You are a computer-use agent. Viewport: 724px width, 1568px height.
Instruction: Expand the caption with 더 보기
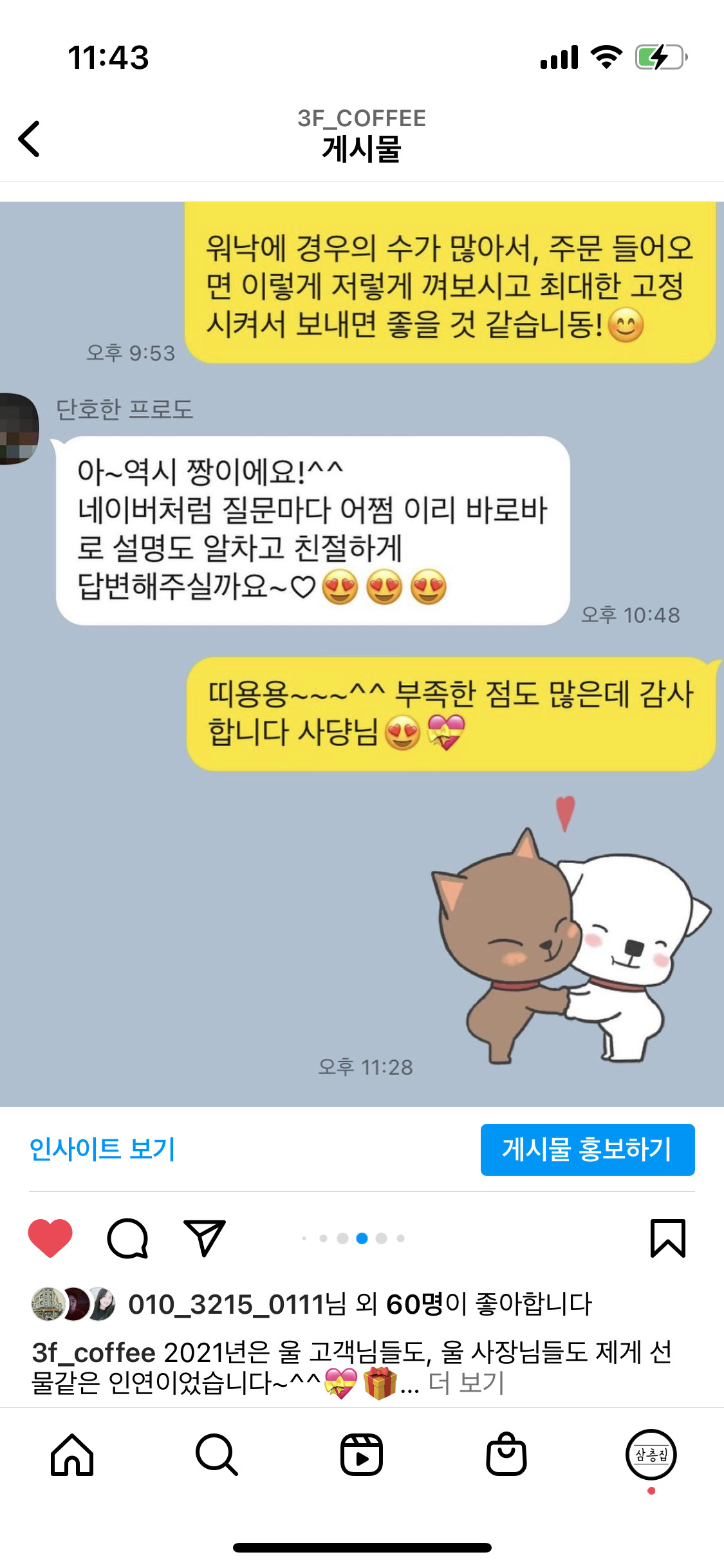pyautogui.click(x=466, y=1383)
